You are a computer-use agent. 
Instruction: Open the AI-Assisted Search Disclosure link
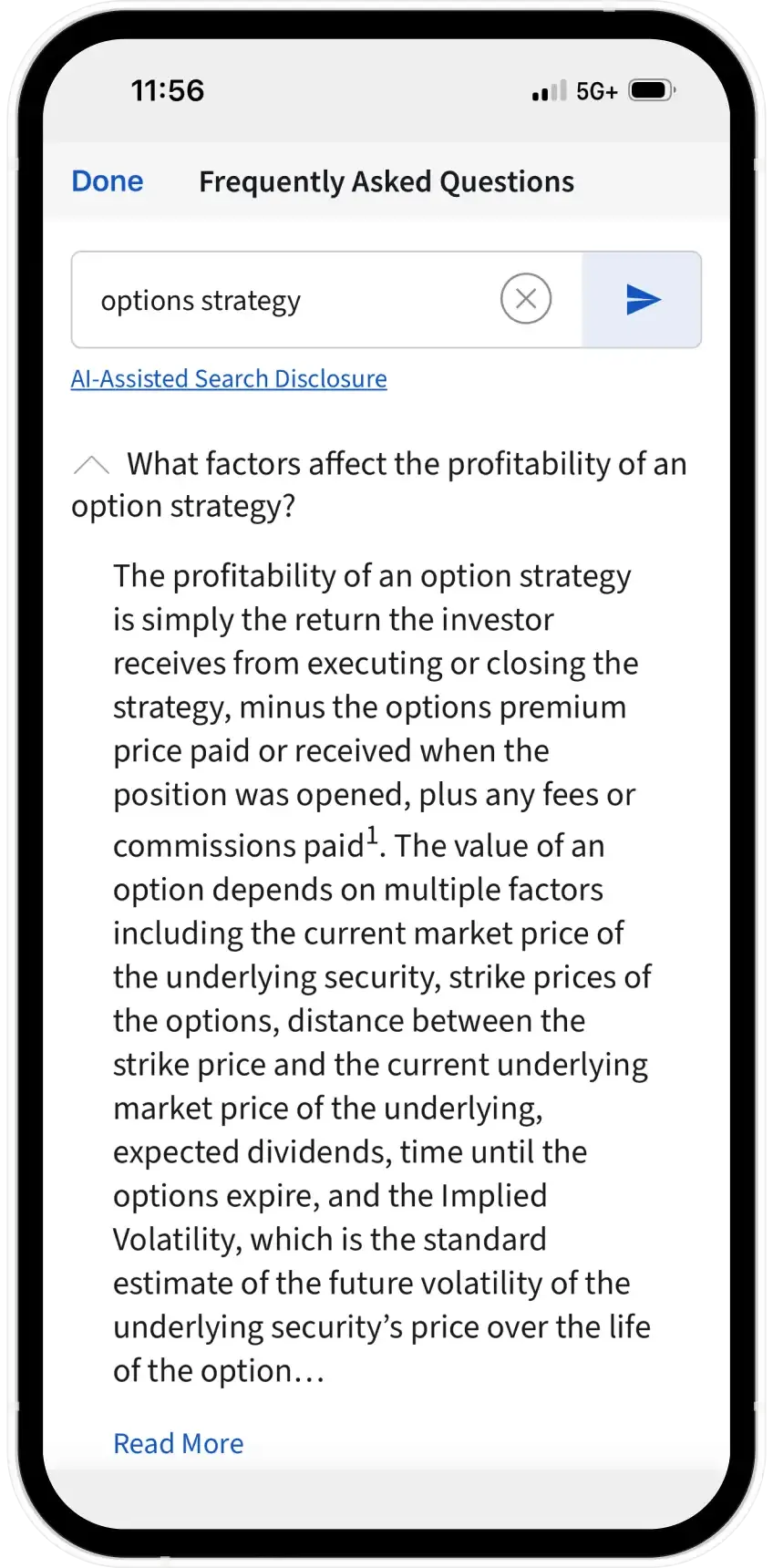(x=229, y=378)
